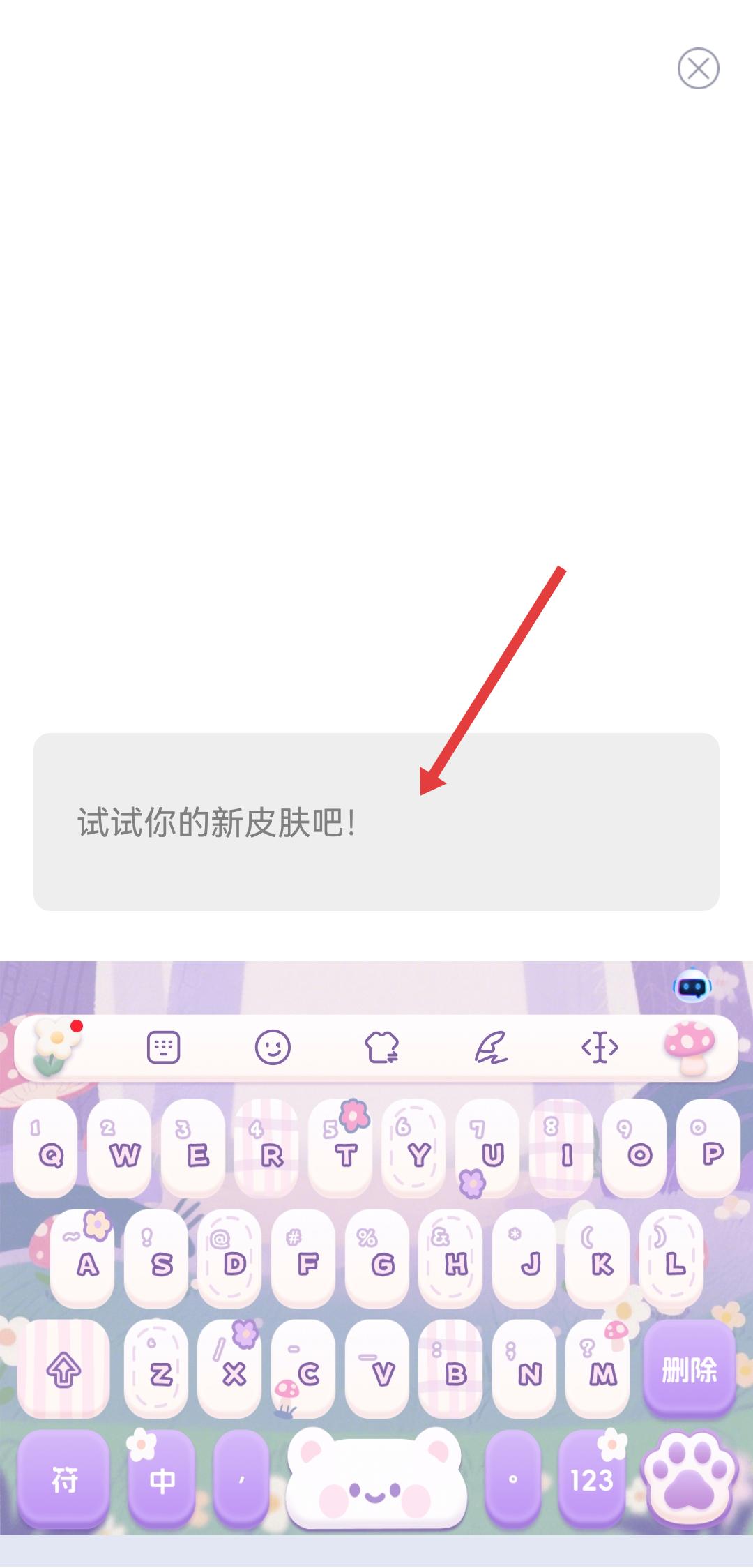
Task: Collapse the keyboard with the mushroom icon
Action: [x=690, y=1046]
